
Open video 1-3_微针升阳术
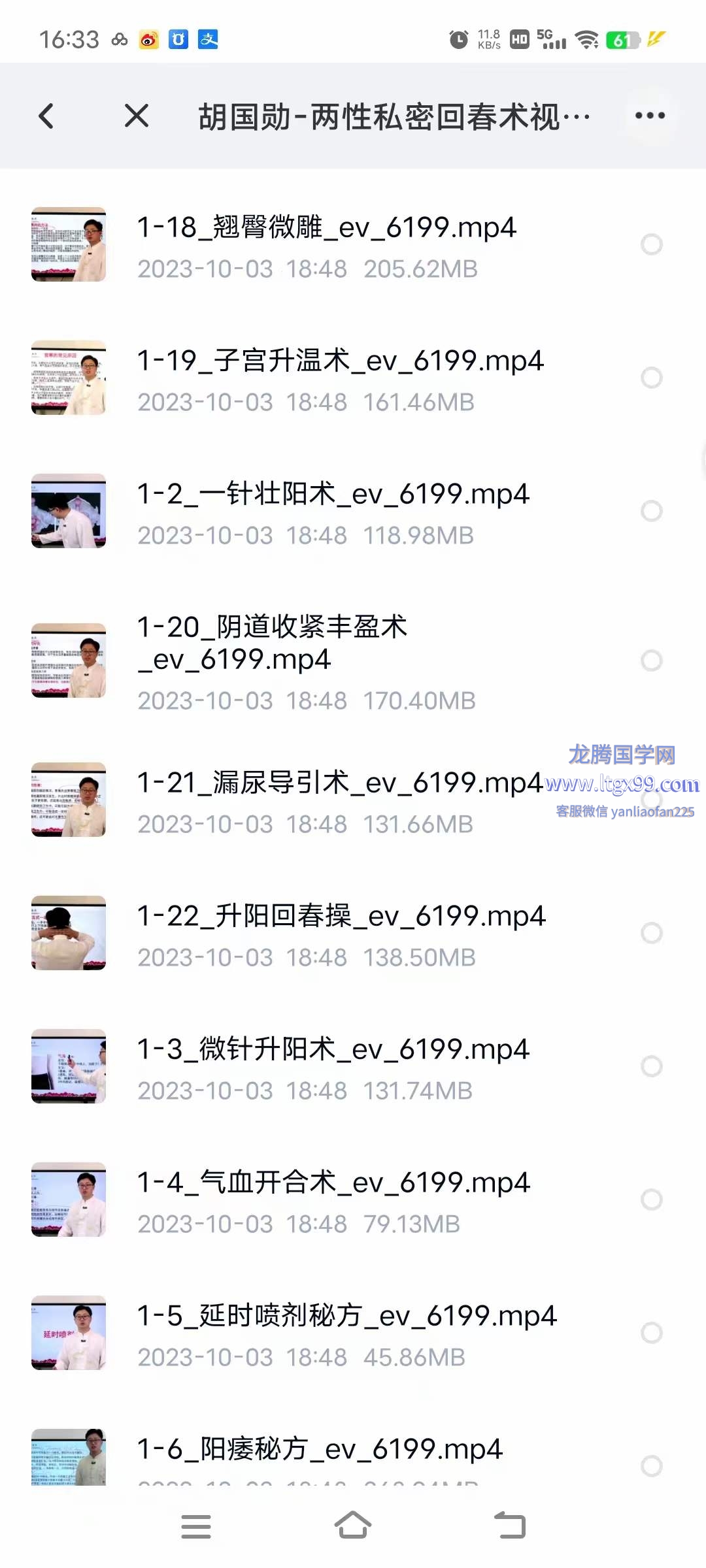point(333,1050)
